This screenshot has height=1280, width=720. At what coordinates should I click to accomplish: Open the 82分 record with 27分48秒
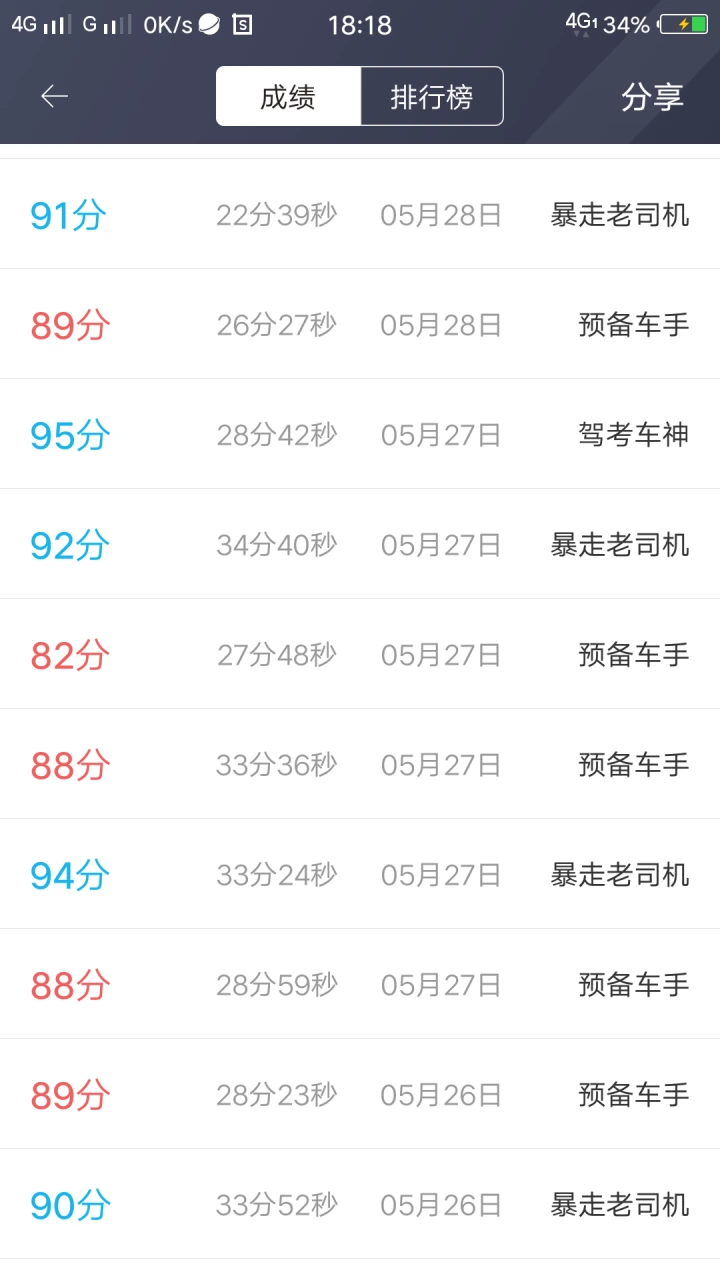[360, 654]
